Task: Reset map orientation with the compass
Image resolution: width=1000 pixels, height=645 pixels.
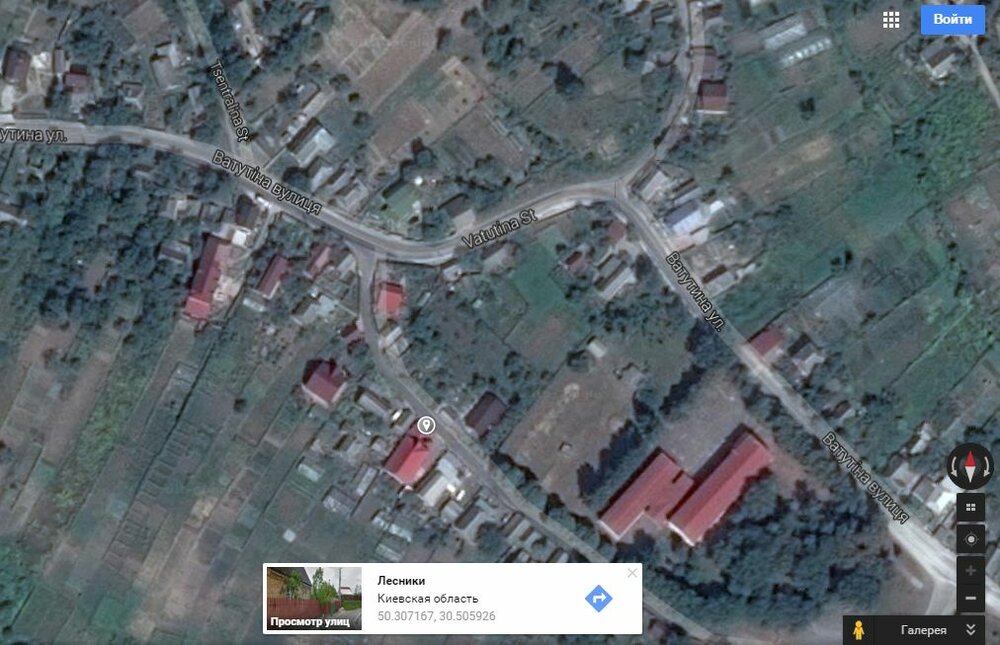Action: click(970, 467)
